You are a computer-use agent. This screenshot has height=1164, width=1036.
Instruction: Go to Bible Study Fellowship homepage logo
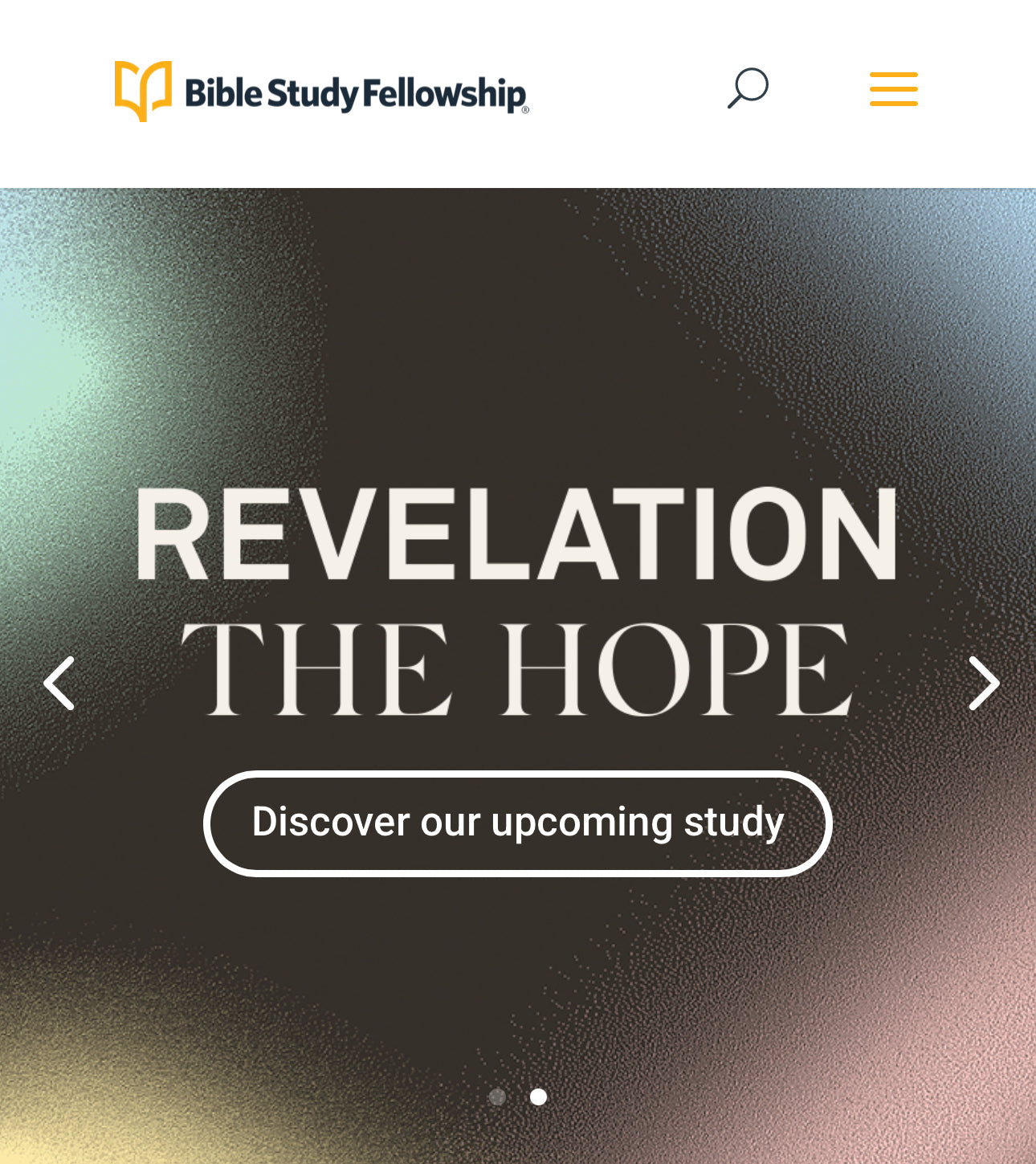[321, 92]
